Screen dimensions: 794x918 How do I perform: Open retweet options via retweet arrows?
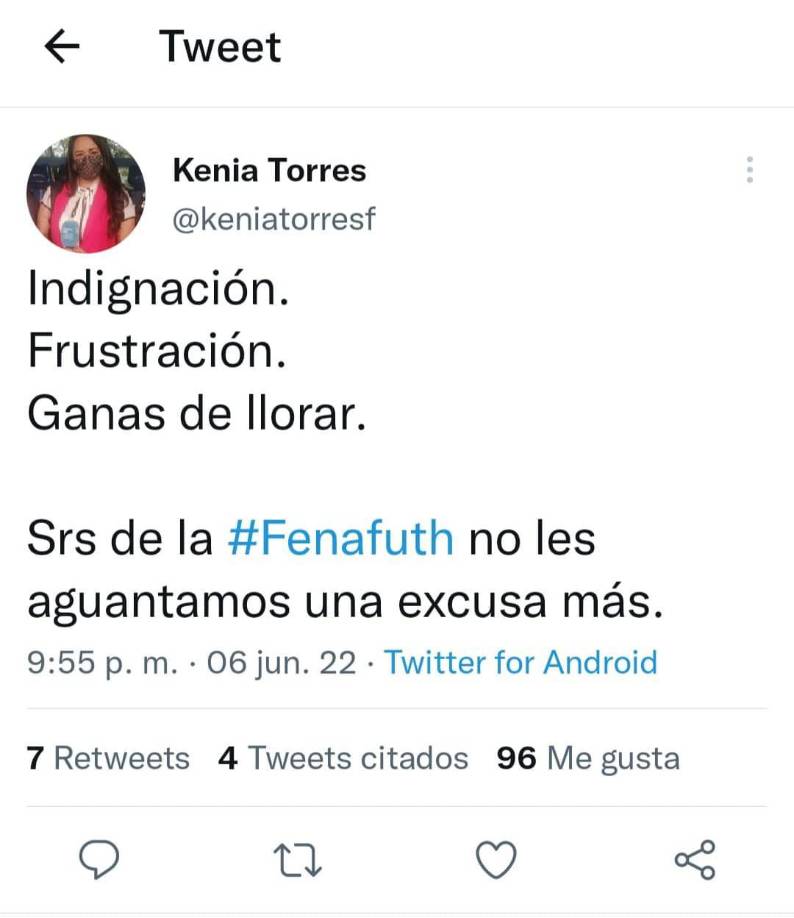click(298, 858)
